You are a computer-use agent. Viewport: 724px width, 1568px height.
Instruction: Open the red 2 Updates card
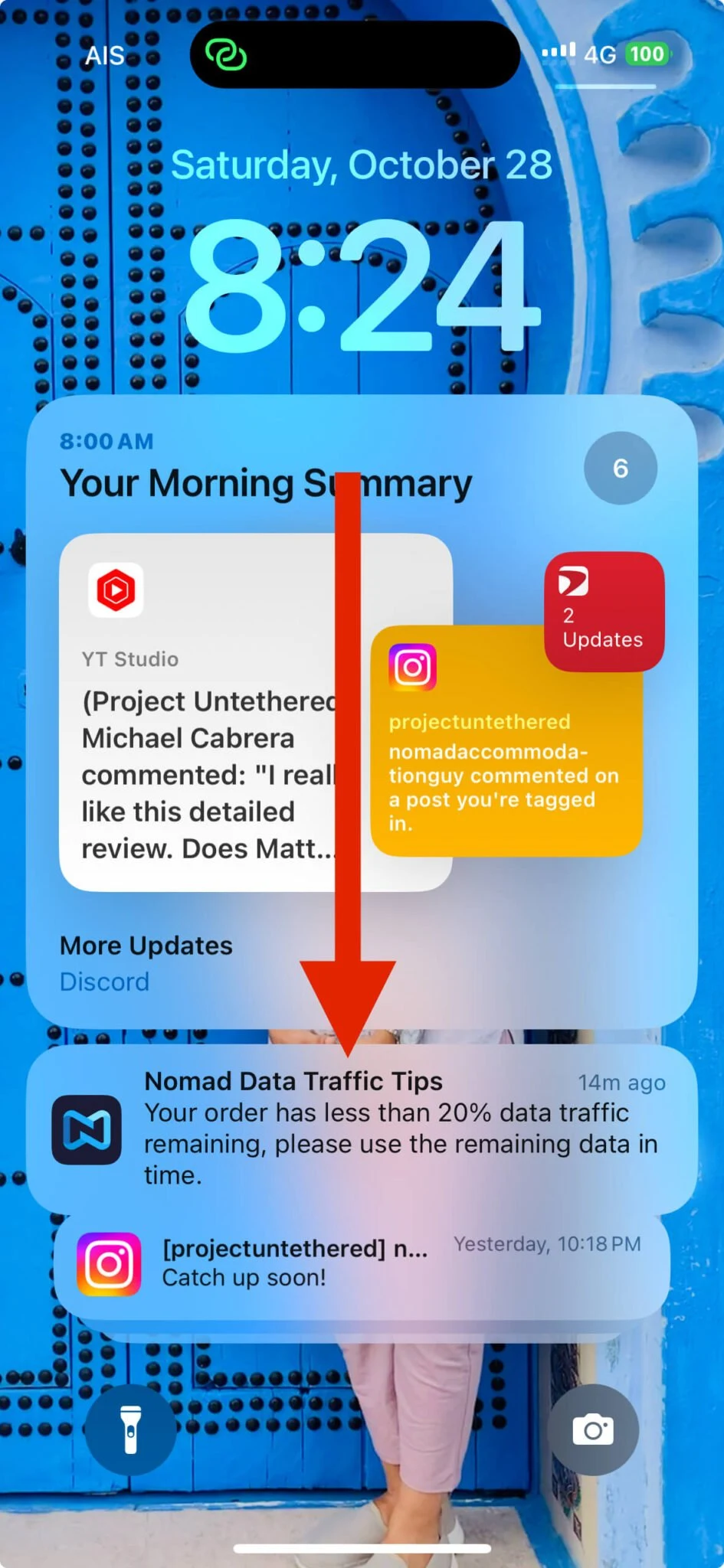(604, 612)
